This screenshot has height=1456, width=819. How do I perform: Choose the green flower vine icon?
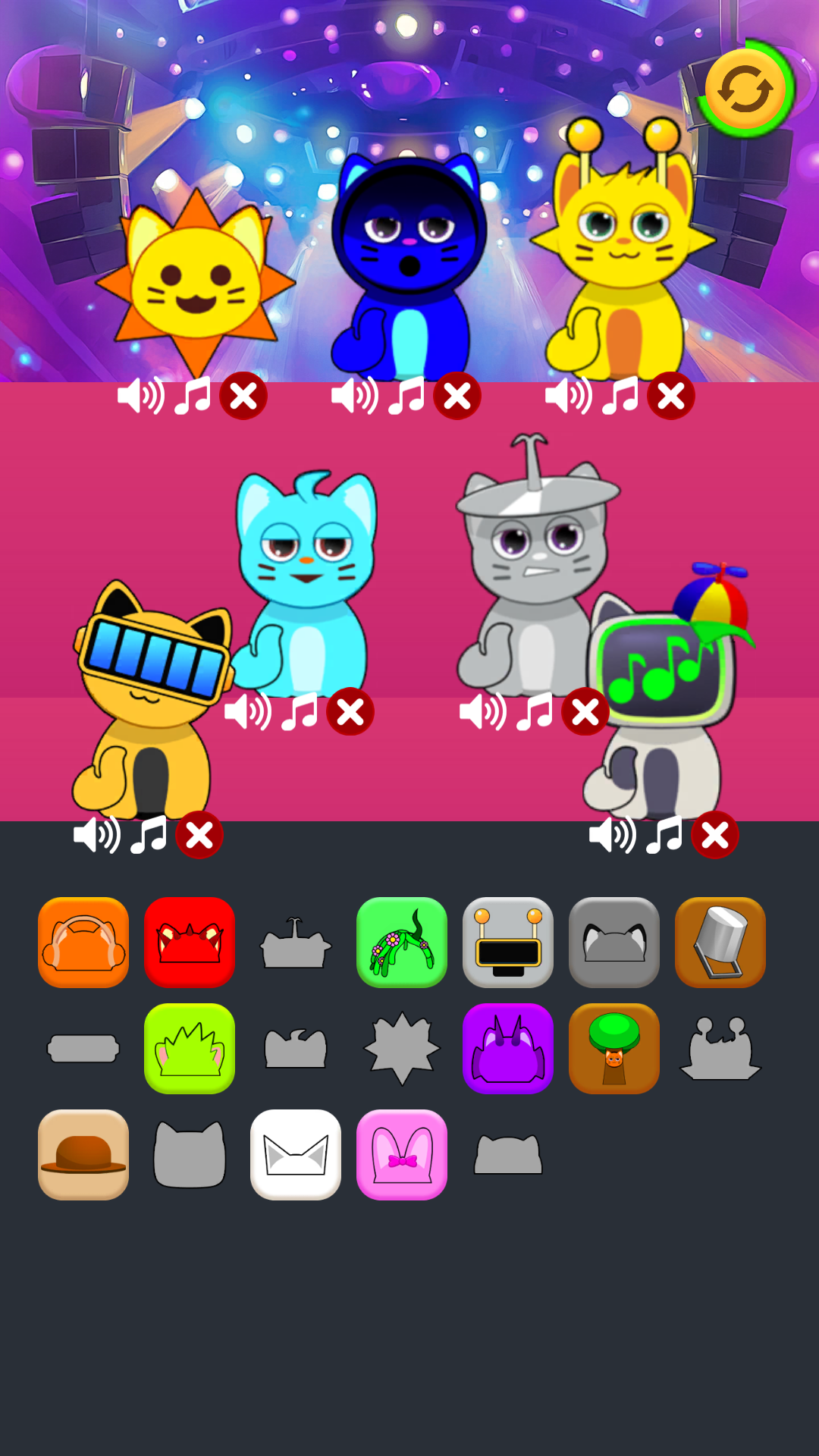402,943
